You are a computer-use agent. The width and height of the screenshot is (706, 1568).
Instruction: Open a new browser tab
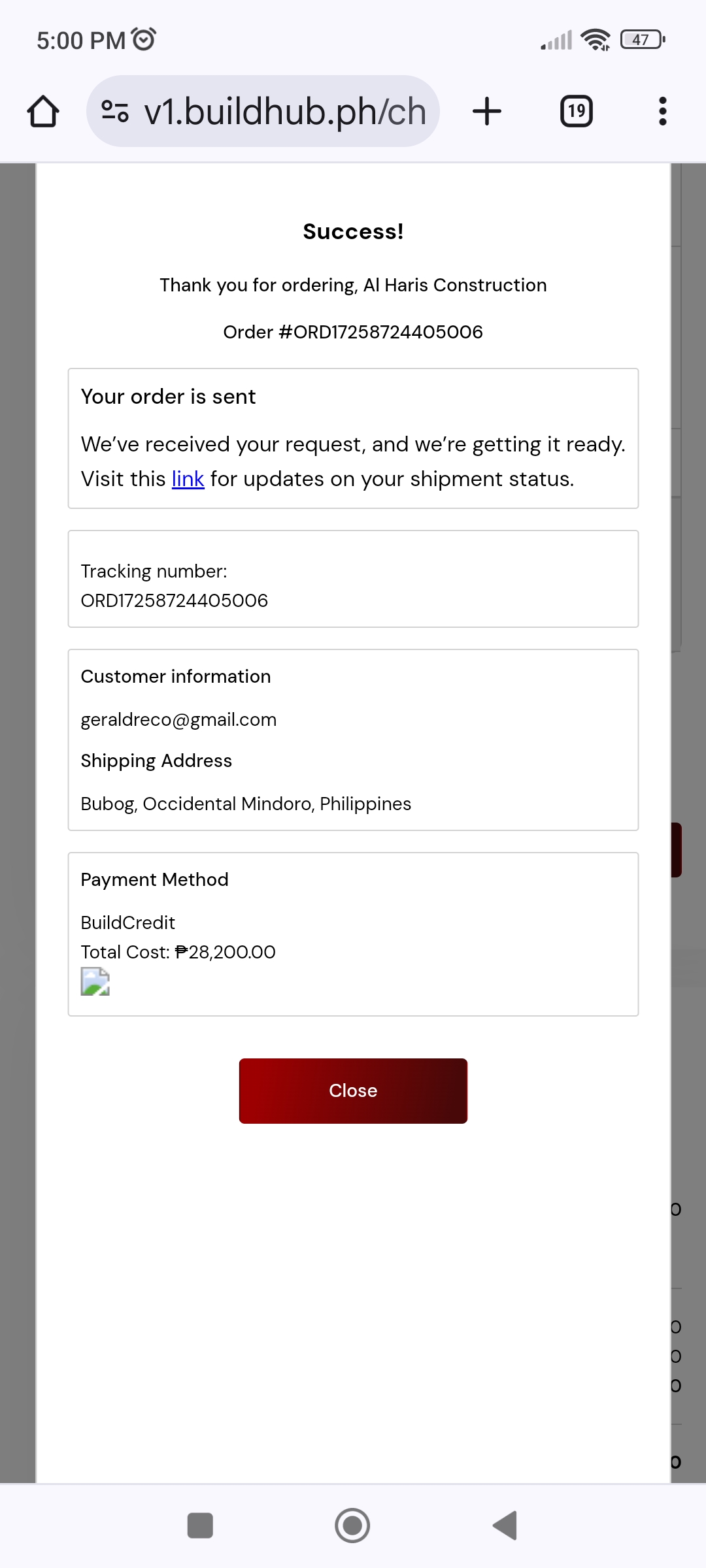pos(487,111)
